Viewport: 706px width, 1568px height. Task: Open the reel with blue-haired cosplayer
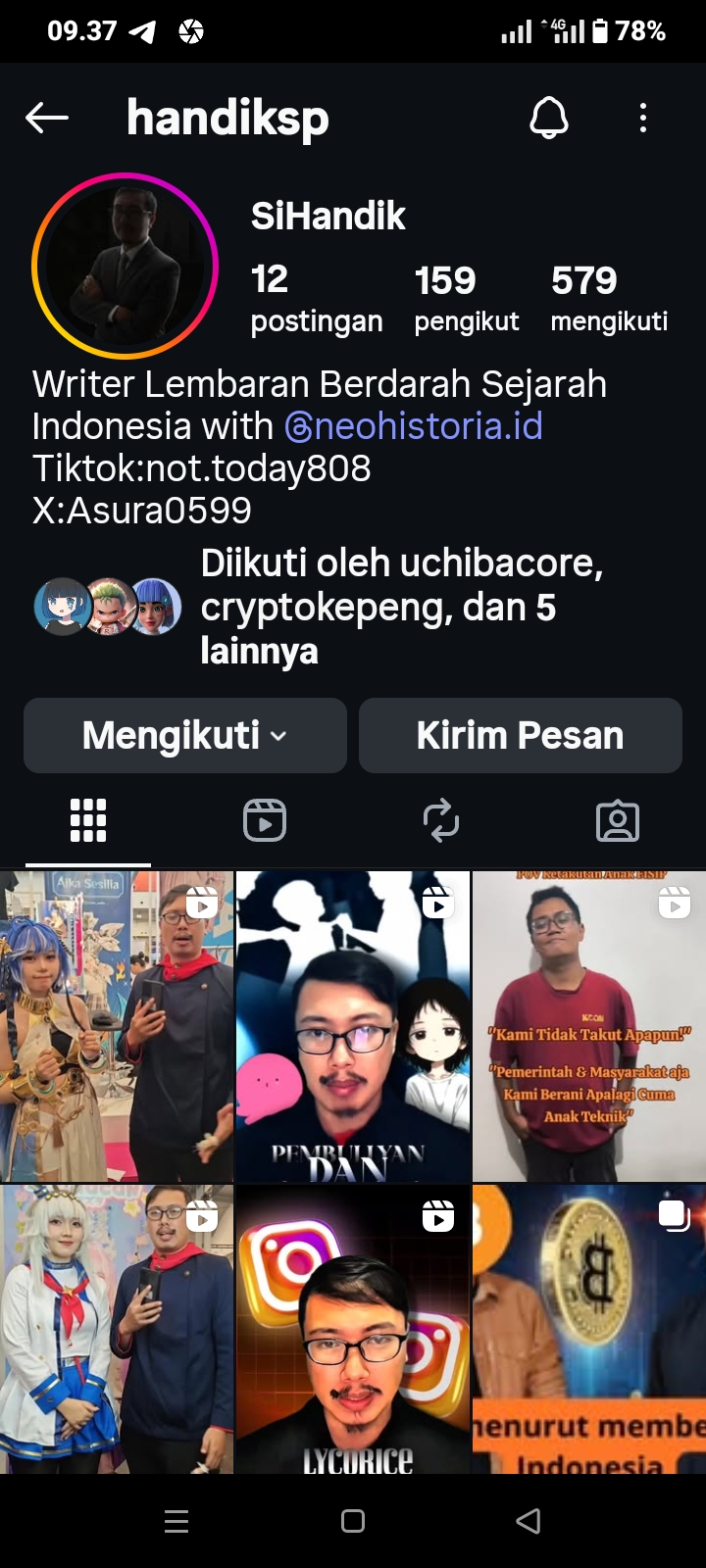[117, 1026]
